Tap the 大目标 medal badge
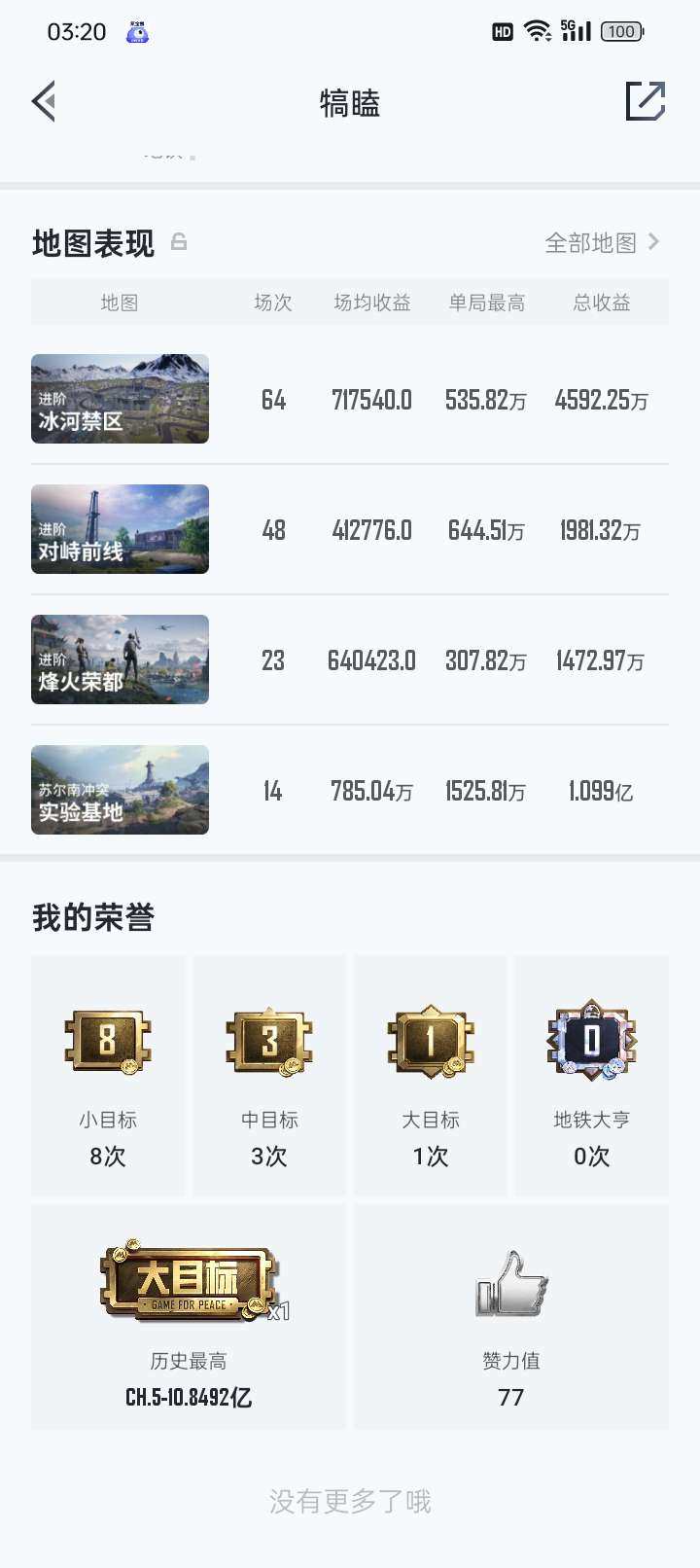 pyautogui.click(x=430, y=1044)
